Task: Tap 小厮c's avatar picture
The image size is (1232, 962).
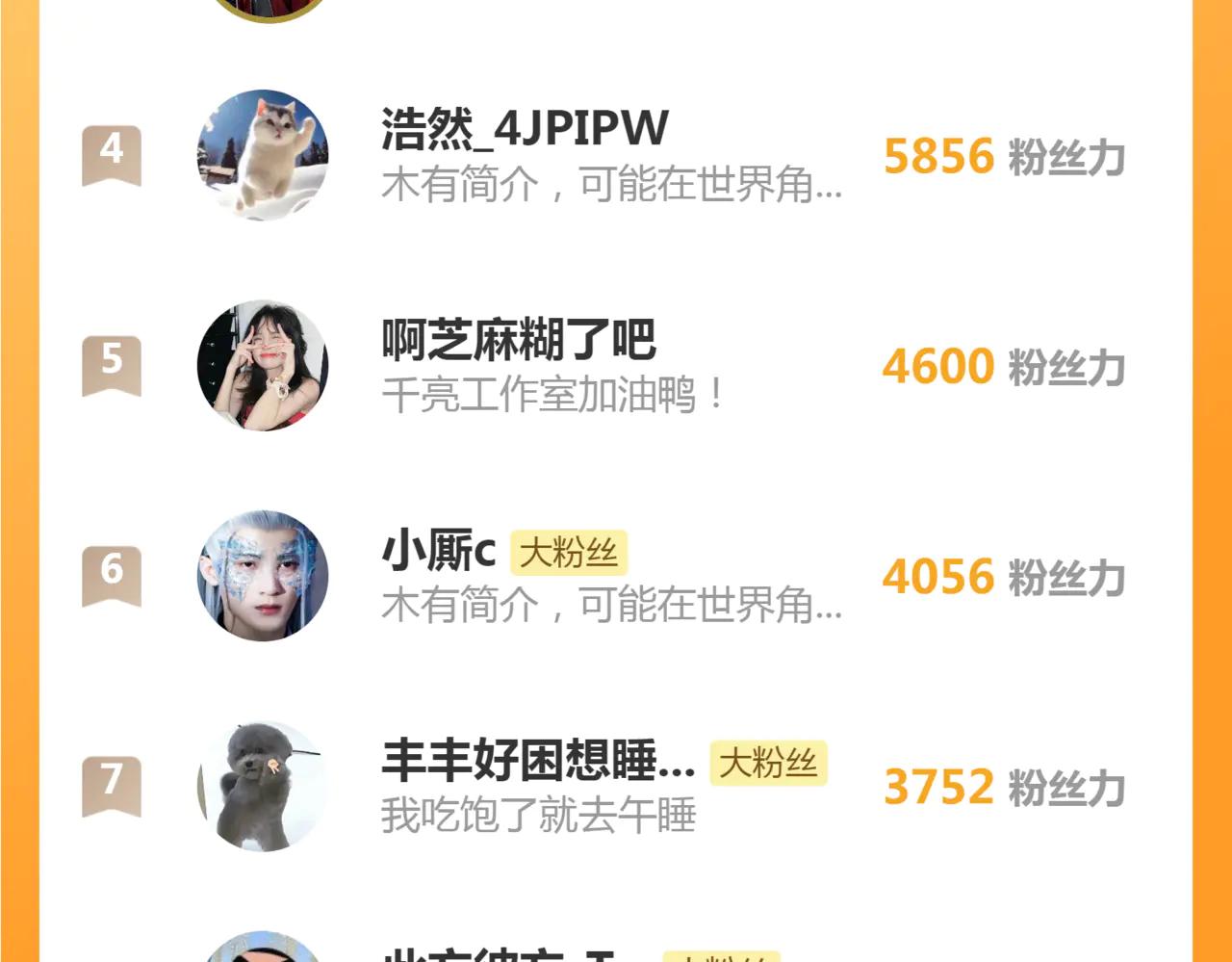Action: click(263, 575)
